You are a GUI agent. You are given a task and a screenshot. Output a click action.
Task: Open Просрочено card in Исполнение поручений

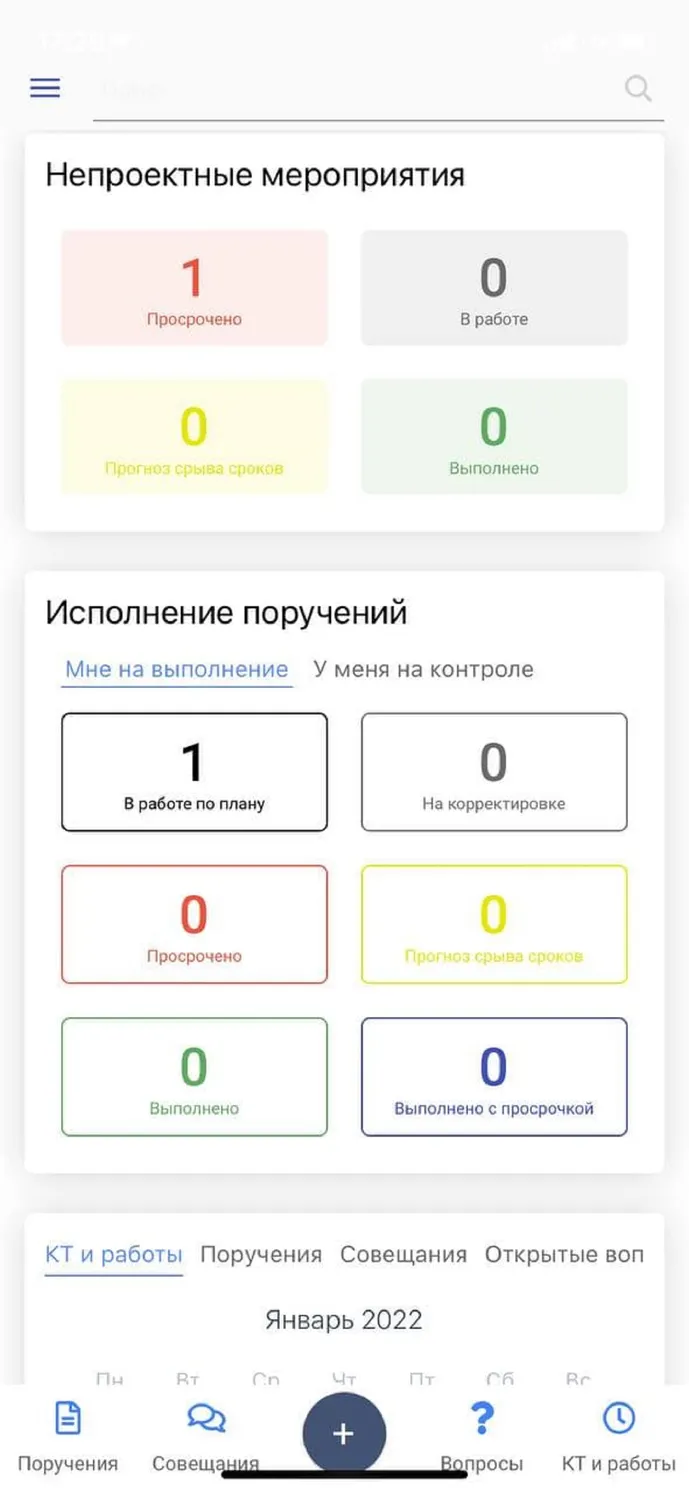point(194,924)
